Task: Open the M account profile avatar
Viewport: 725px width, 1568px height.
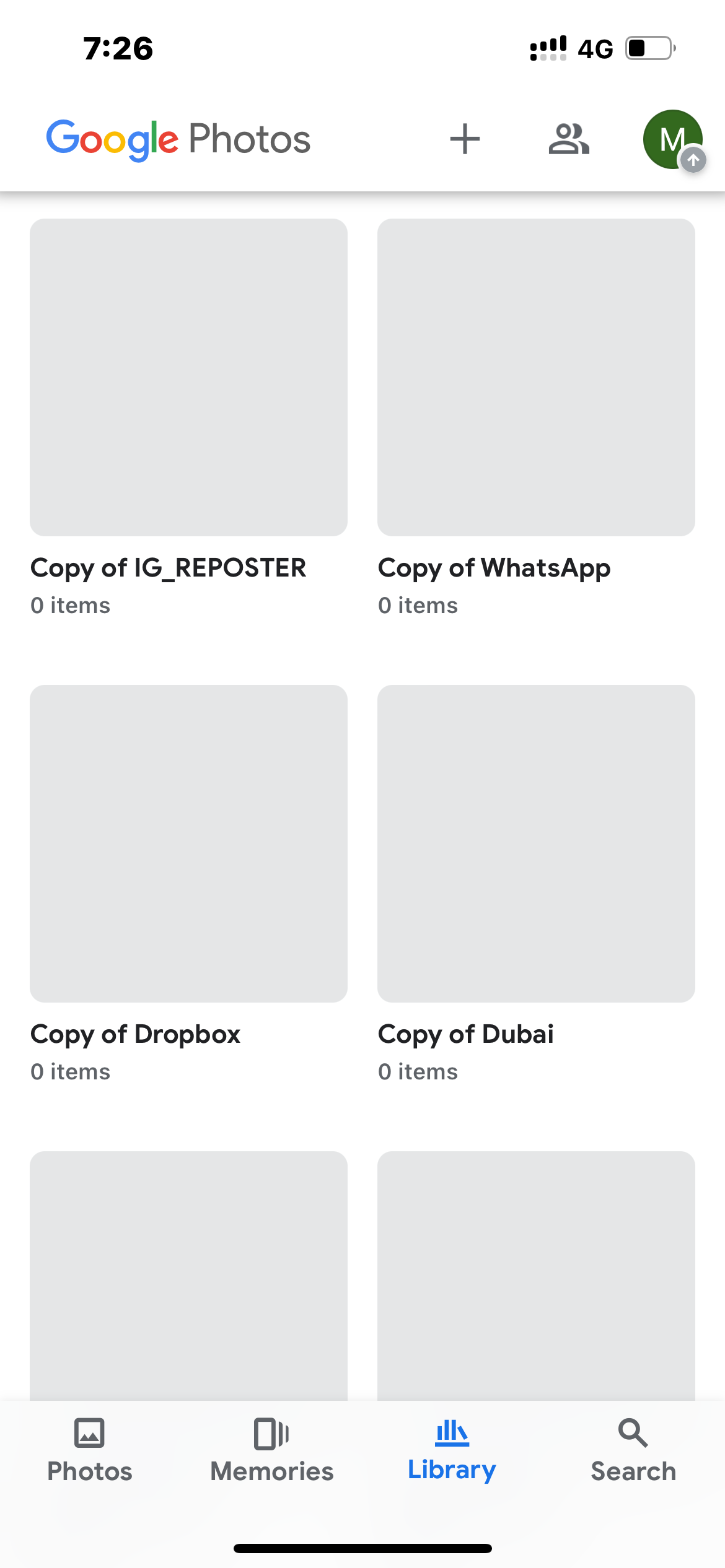Action: click(672, 139)
